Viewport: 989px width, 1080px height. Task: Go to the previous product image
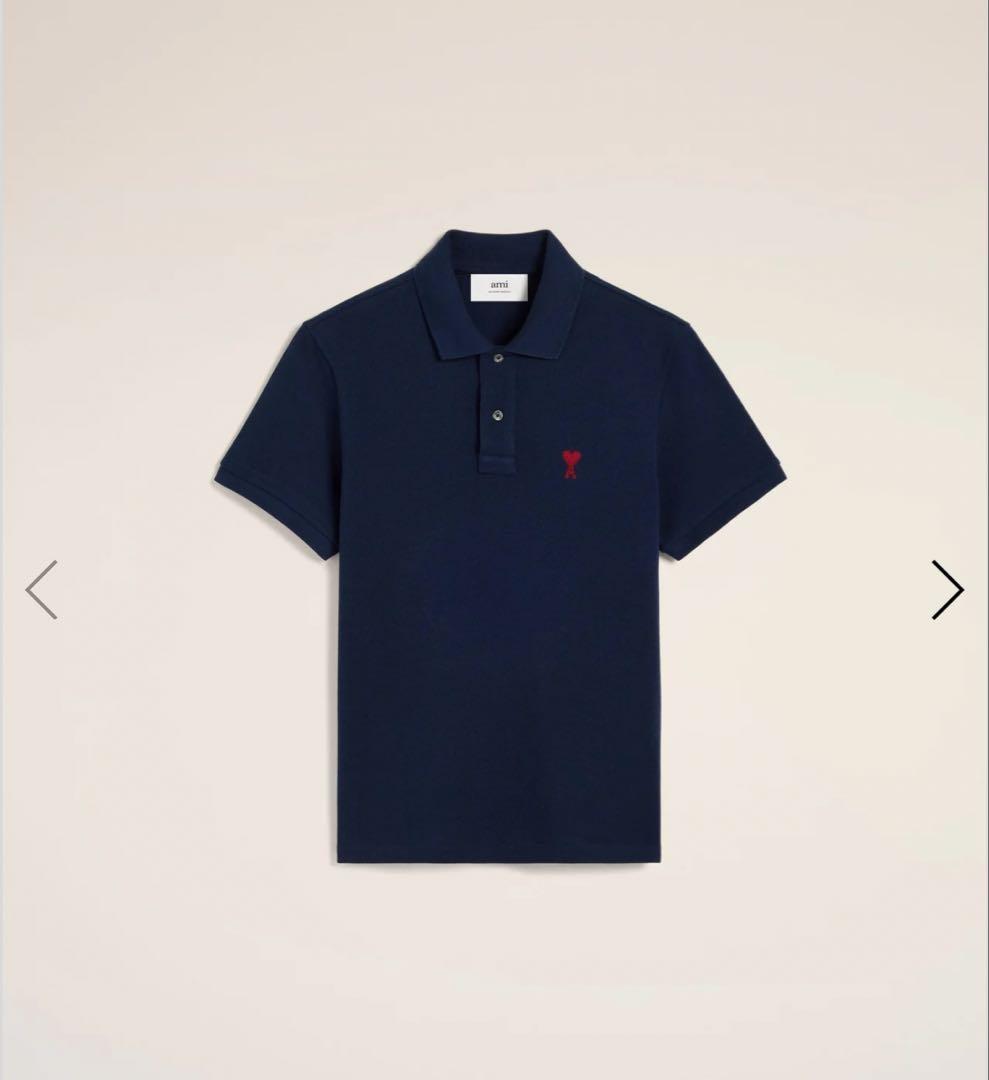pyautogui.click(x=42, y=590)
